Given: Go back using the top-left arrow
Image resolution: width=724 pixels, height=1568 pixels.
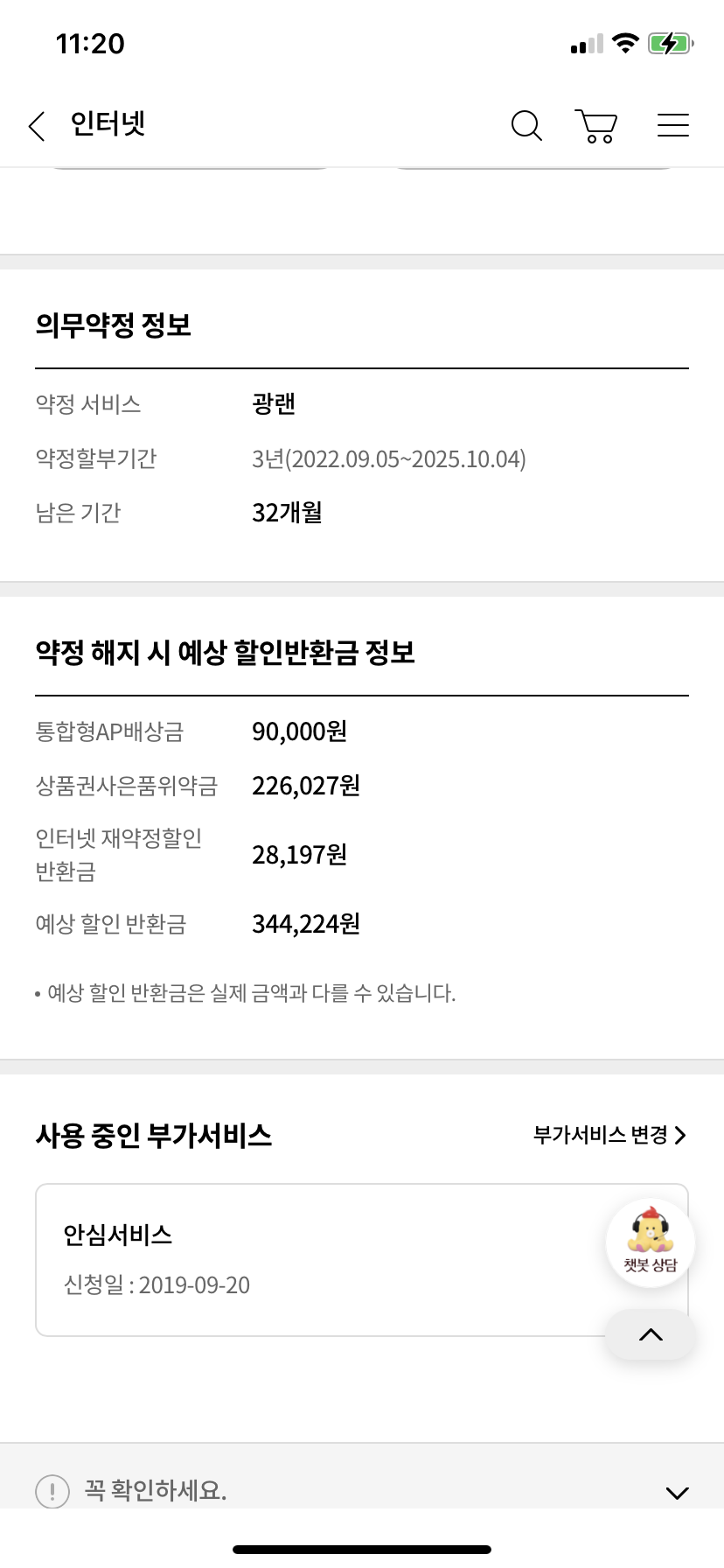Looking at the screenshot, I should point(37,126).
